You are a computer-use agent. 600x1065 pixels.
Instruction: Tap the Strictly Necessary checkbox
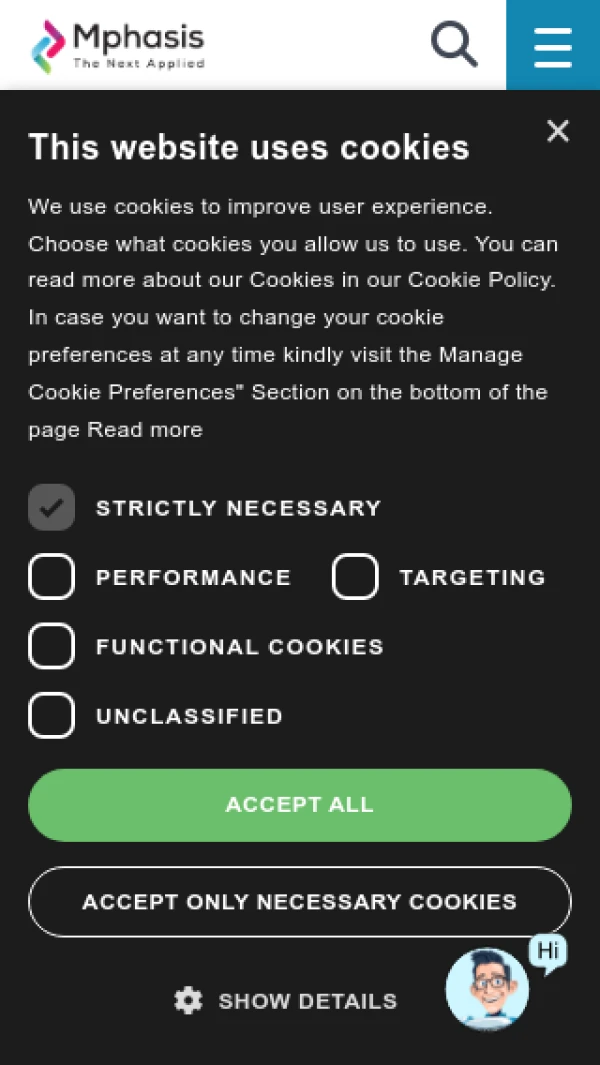coord(52,507)
